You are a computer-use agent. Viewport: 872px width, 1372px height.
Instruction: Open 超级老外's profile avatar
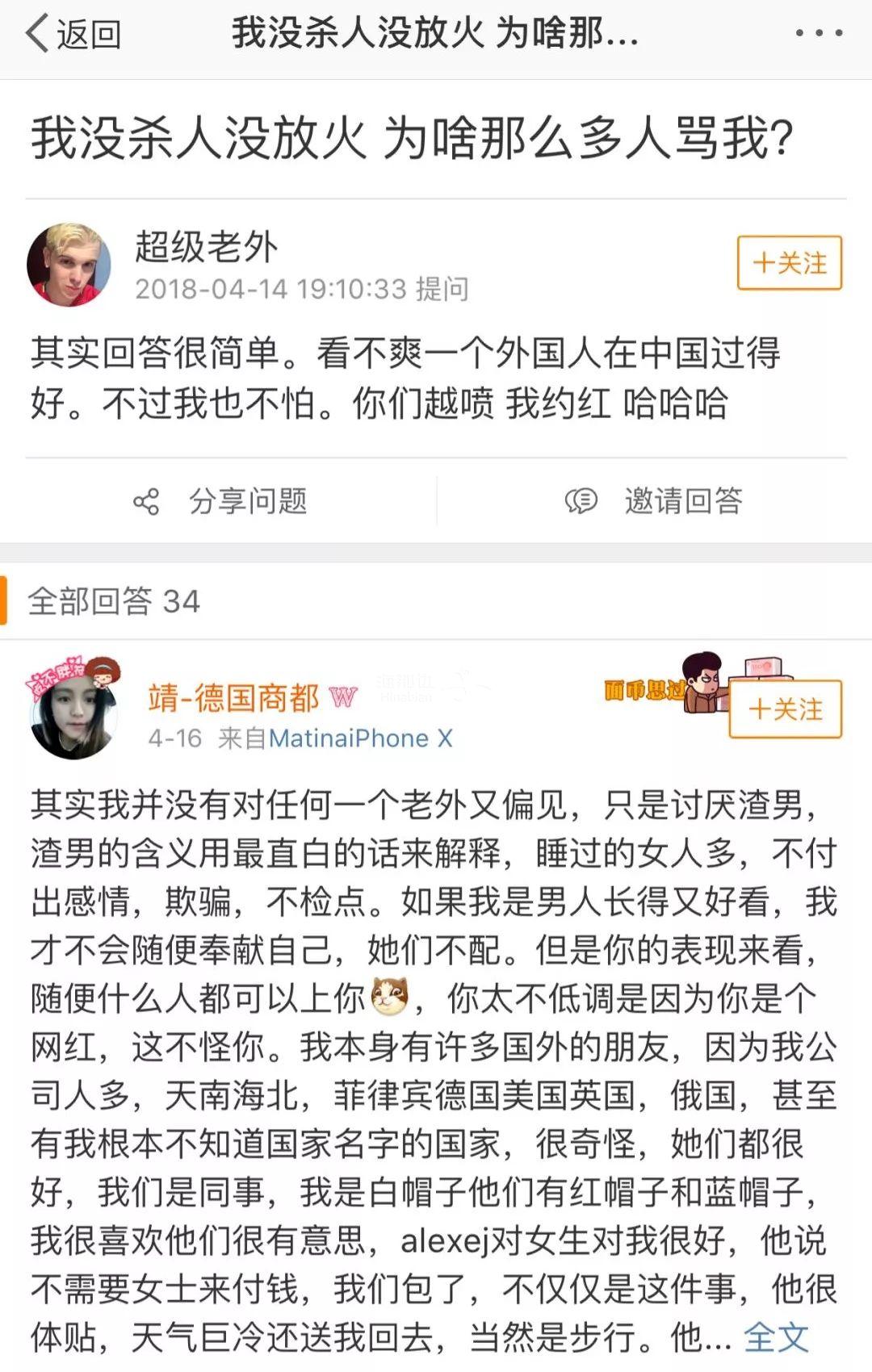[69, 265]
